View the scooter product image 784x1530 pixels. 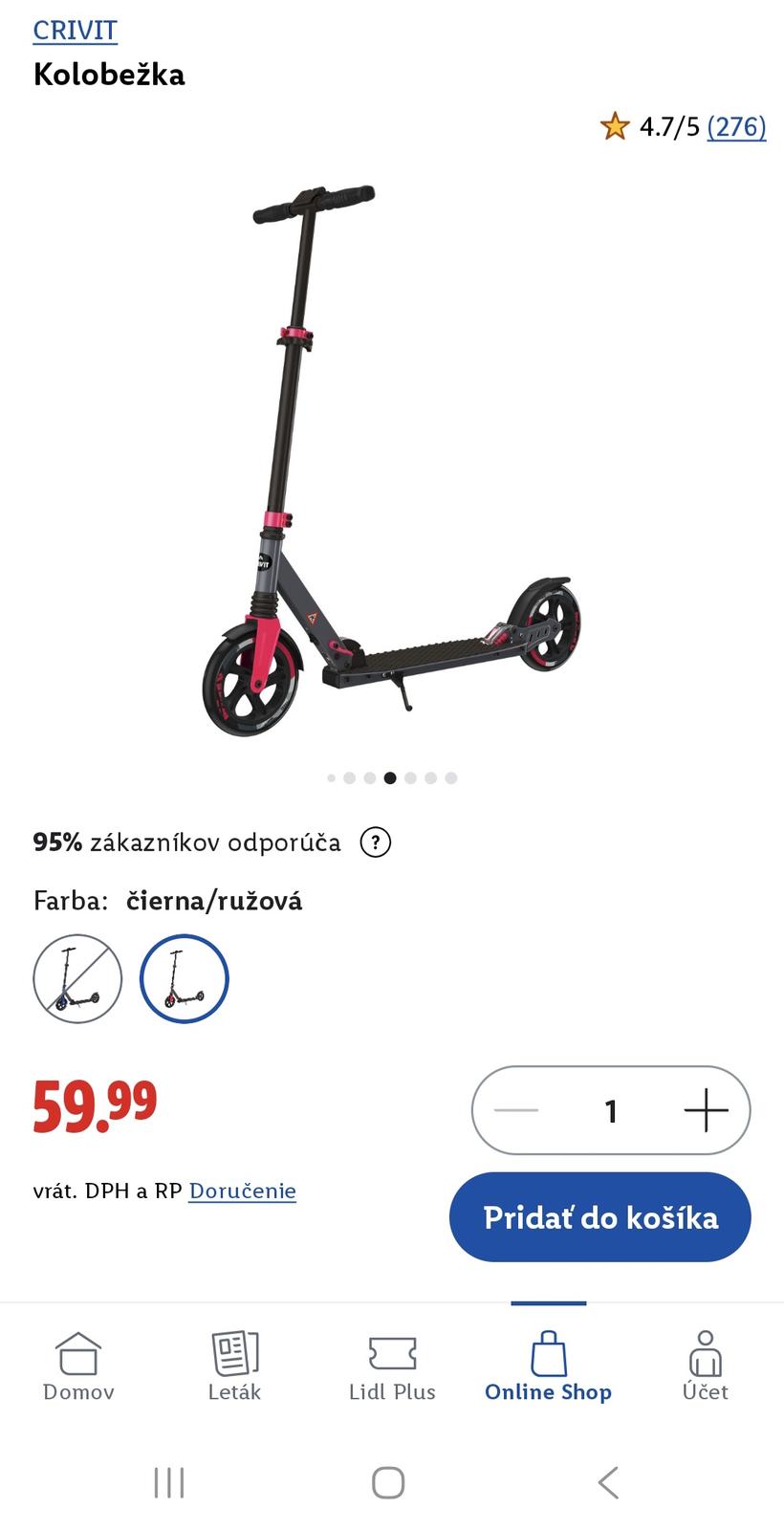(x=391, y=459)
